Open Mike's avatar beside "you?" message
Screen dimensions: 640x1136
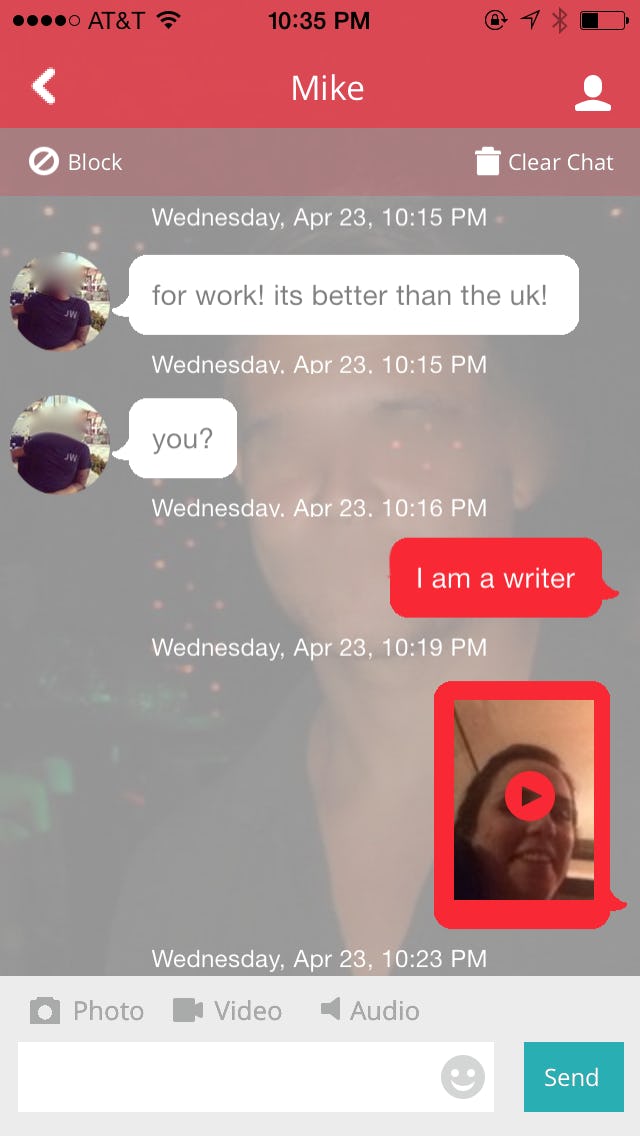pyautogui.click(x=60, y=443)
